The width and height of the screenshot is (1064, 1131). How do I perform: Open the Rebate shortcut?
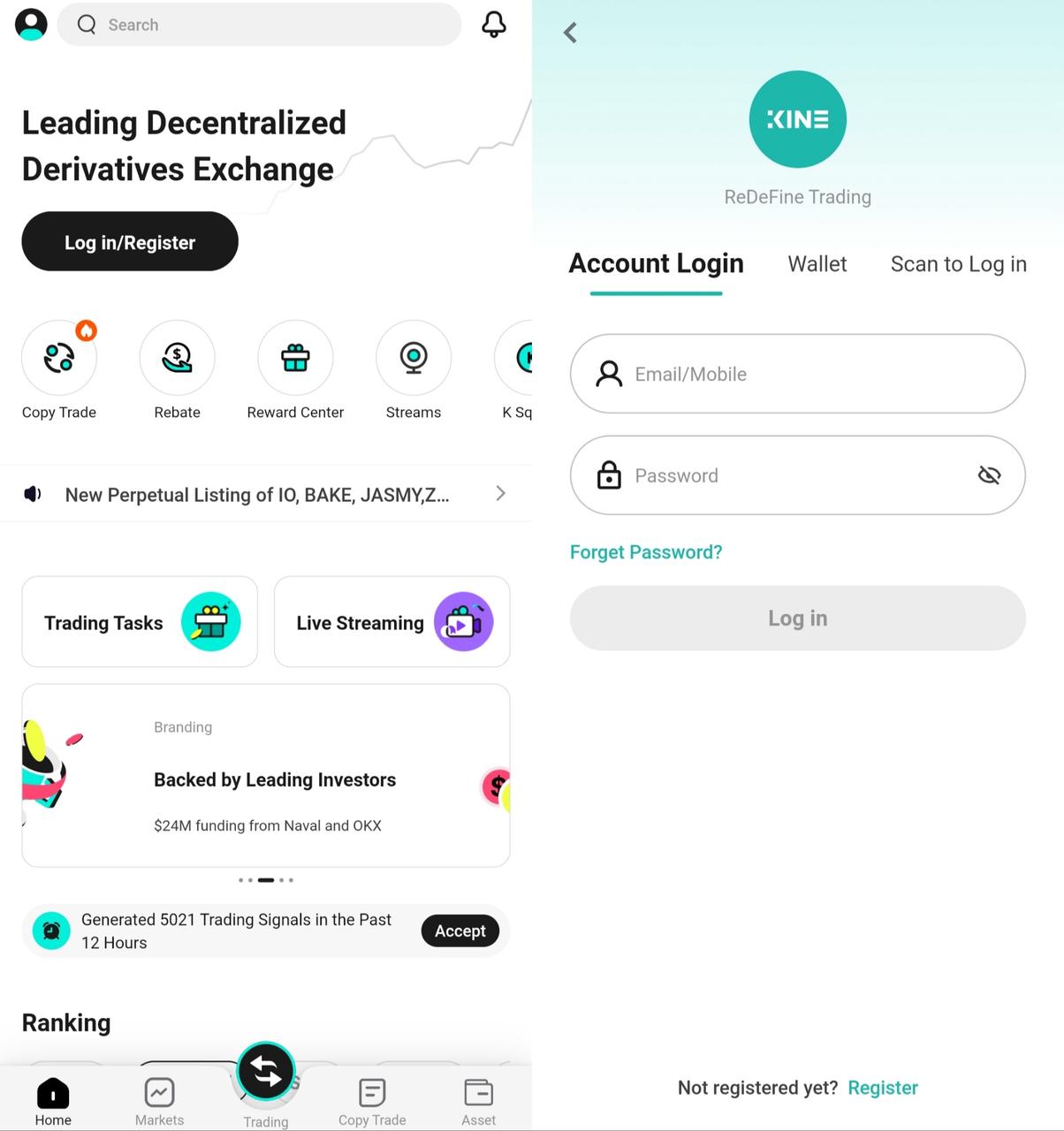click(177, 358)
